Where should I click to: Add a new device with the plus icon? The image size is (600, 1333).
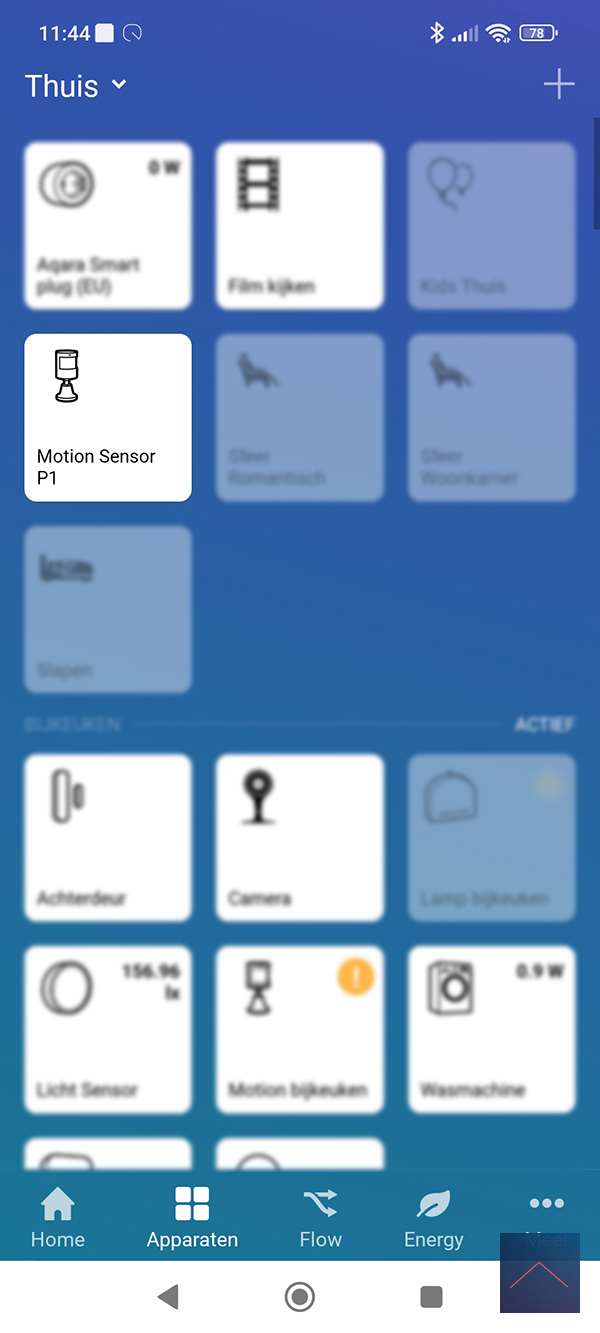(x=558, y=85)
